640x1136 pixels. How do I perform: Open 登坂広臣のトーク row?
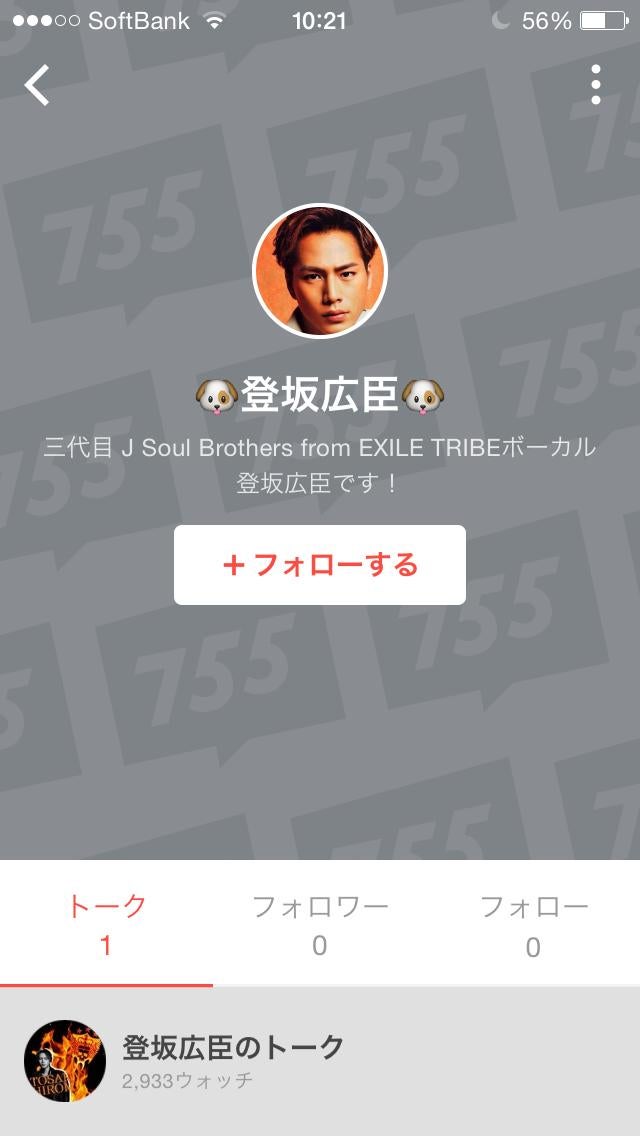click(x=320, y=1060)
